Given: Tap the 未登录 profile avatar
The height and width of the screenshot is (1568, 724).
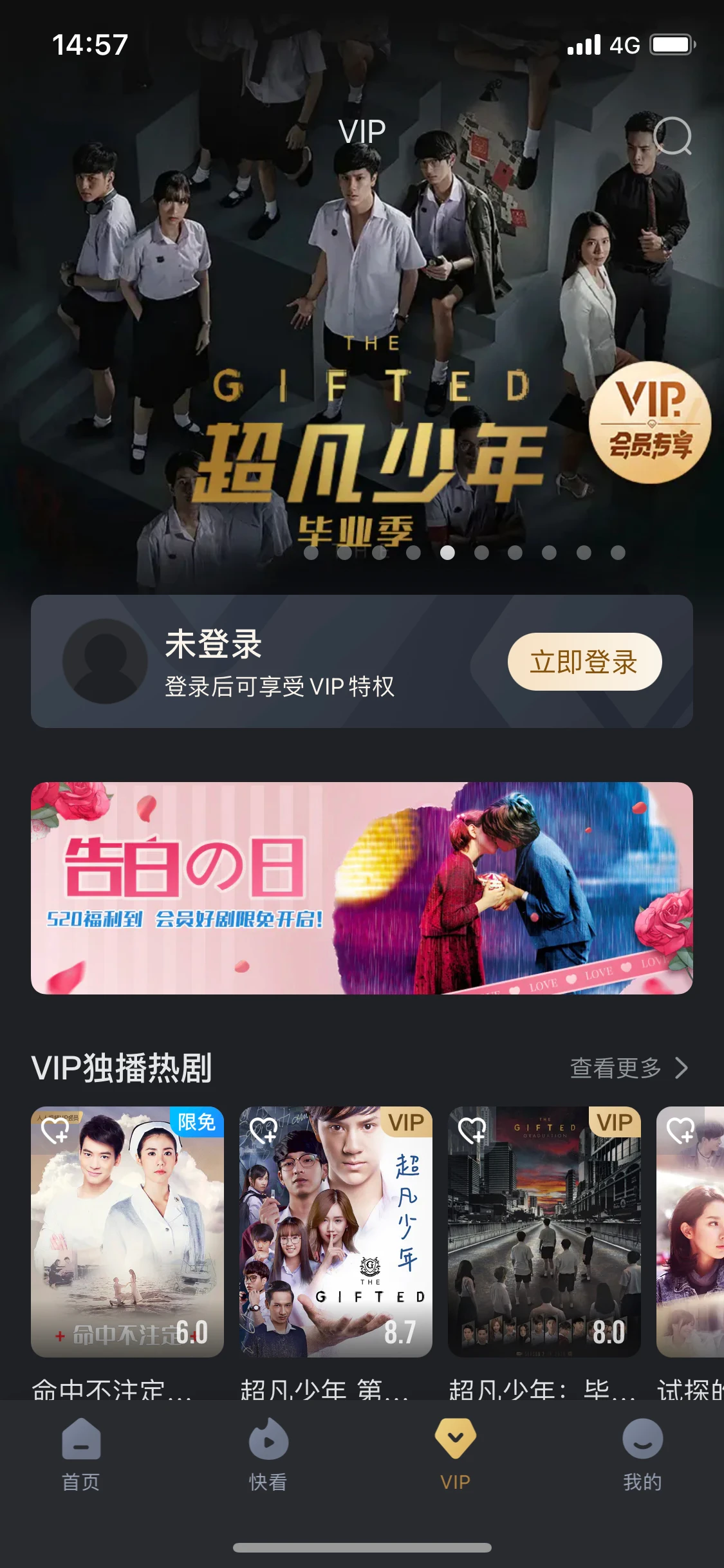Looking at the screenshot, I should [x=105, y=661].
